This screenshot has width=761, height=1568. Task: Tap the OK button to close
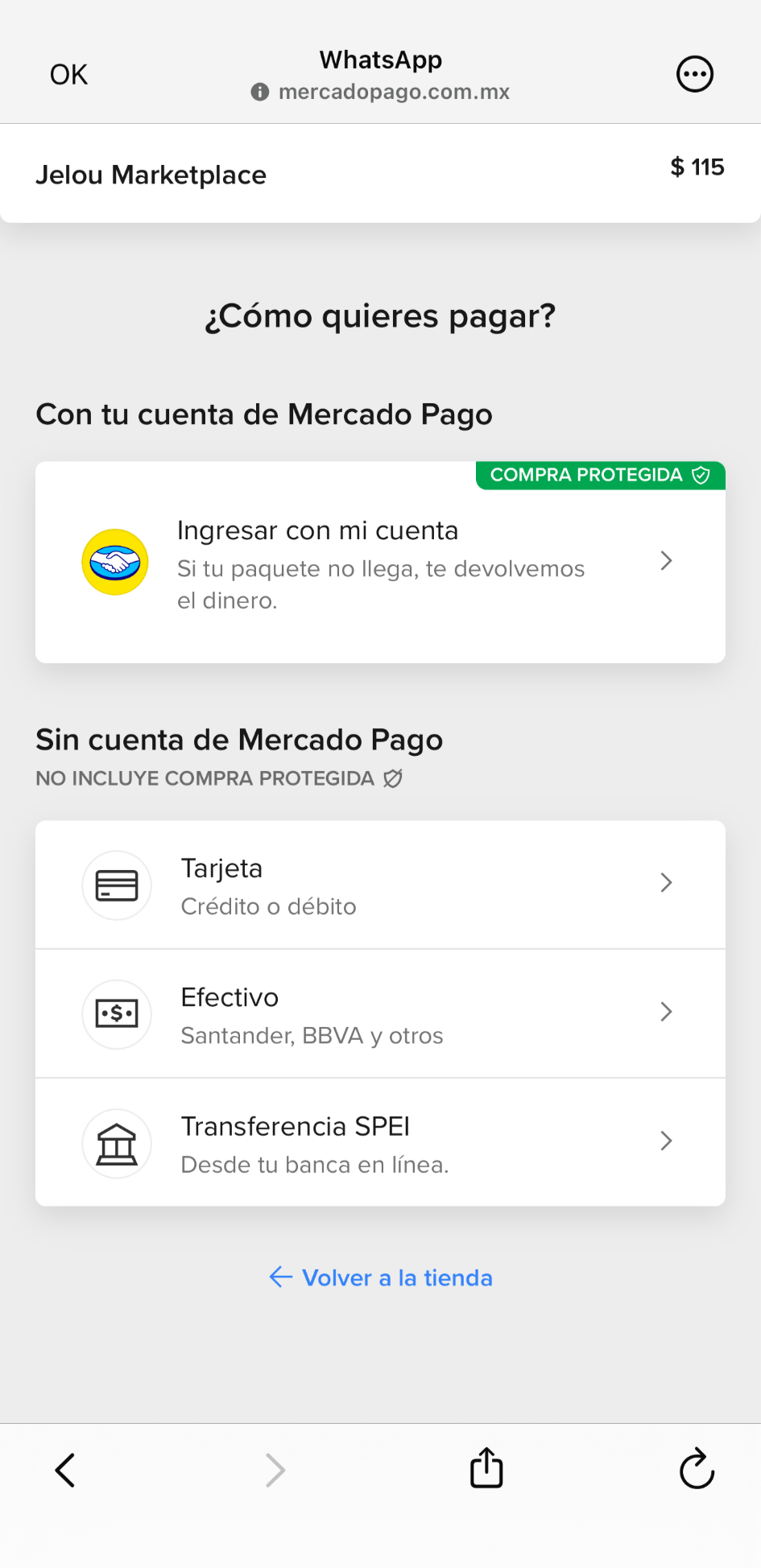click(68, 73)
